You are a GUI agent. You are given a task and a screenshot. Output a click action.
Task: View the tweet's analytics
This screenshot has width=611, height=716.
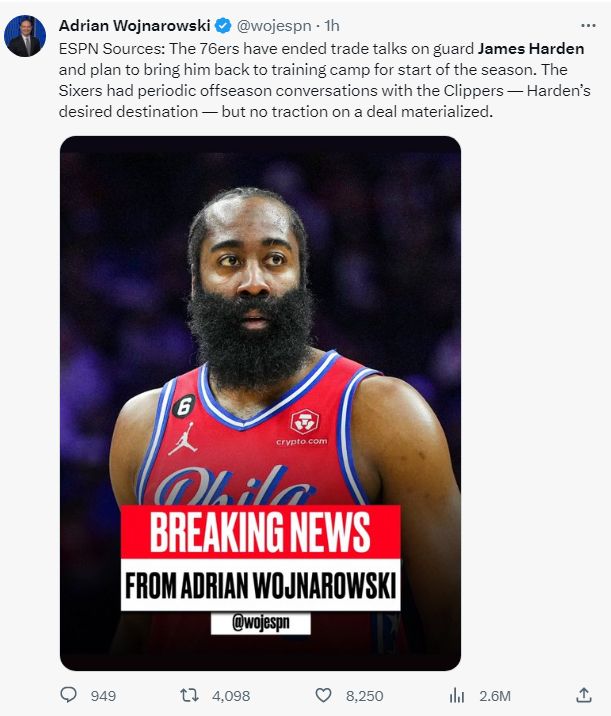click(x=458, y=695)
